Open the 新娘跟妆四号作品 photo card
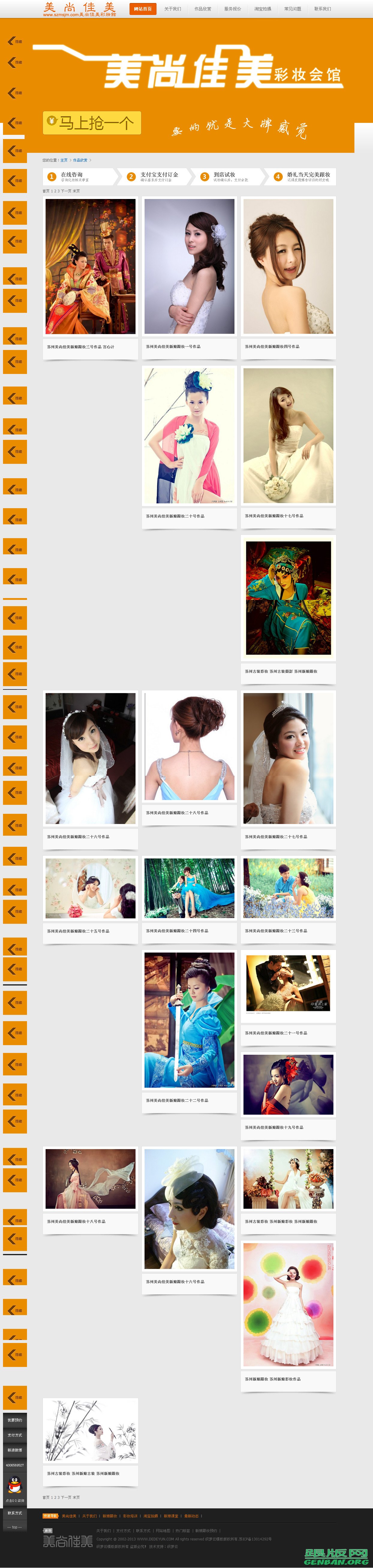Screen dimensions: 373x1568 click(x=288, y=266)
